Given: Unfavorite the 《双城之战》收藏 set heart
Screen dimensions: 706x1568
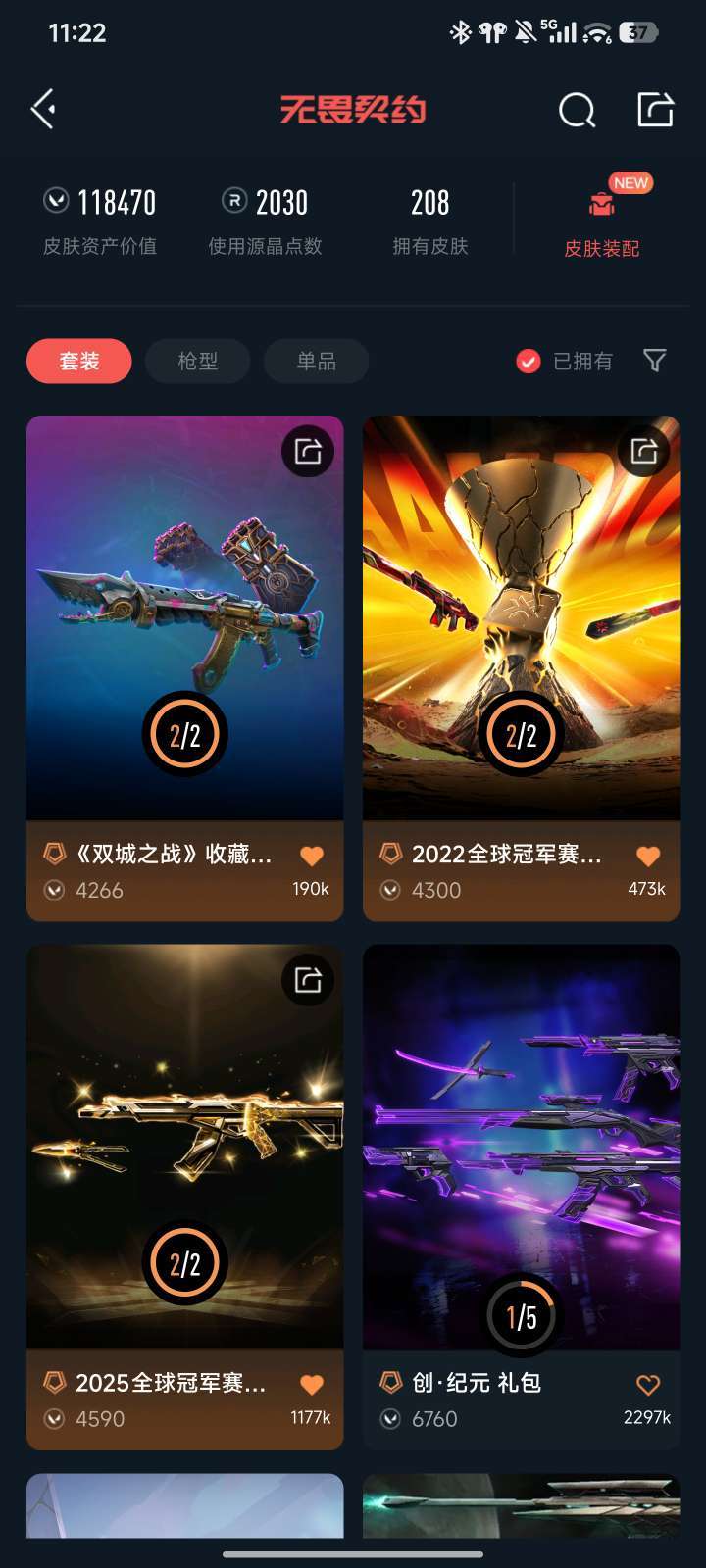Looking at the screenshot, I should tap(311, 855).
